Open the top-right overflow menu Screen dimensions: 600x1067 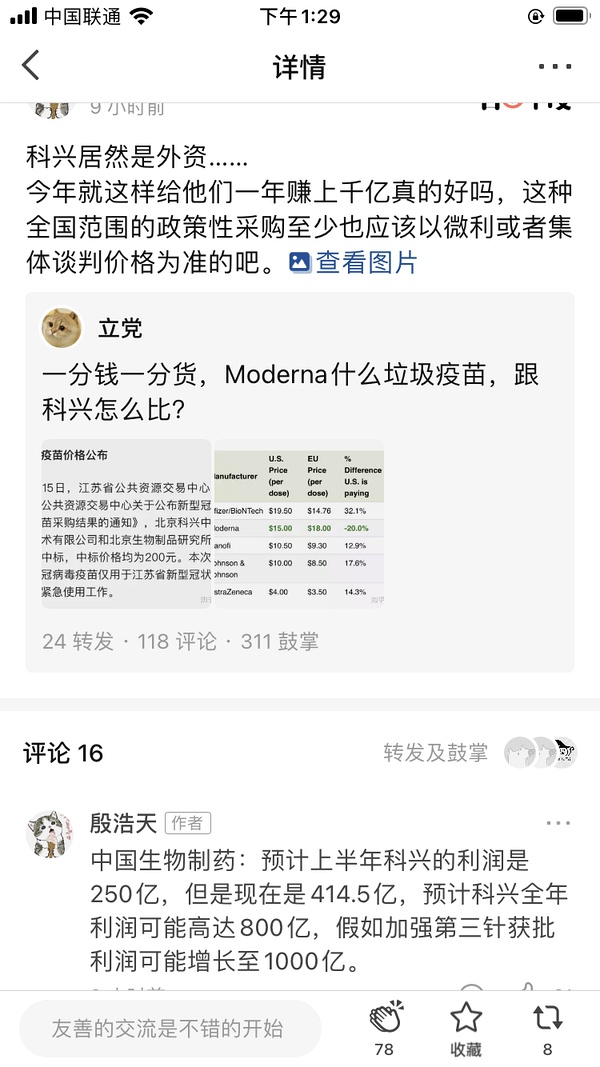(x=555, y=67)
